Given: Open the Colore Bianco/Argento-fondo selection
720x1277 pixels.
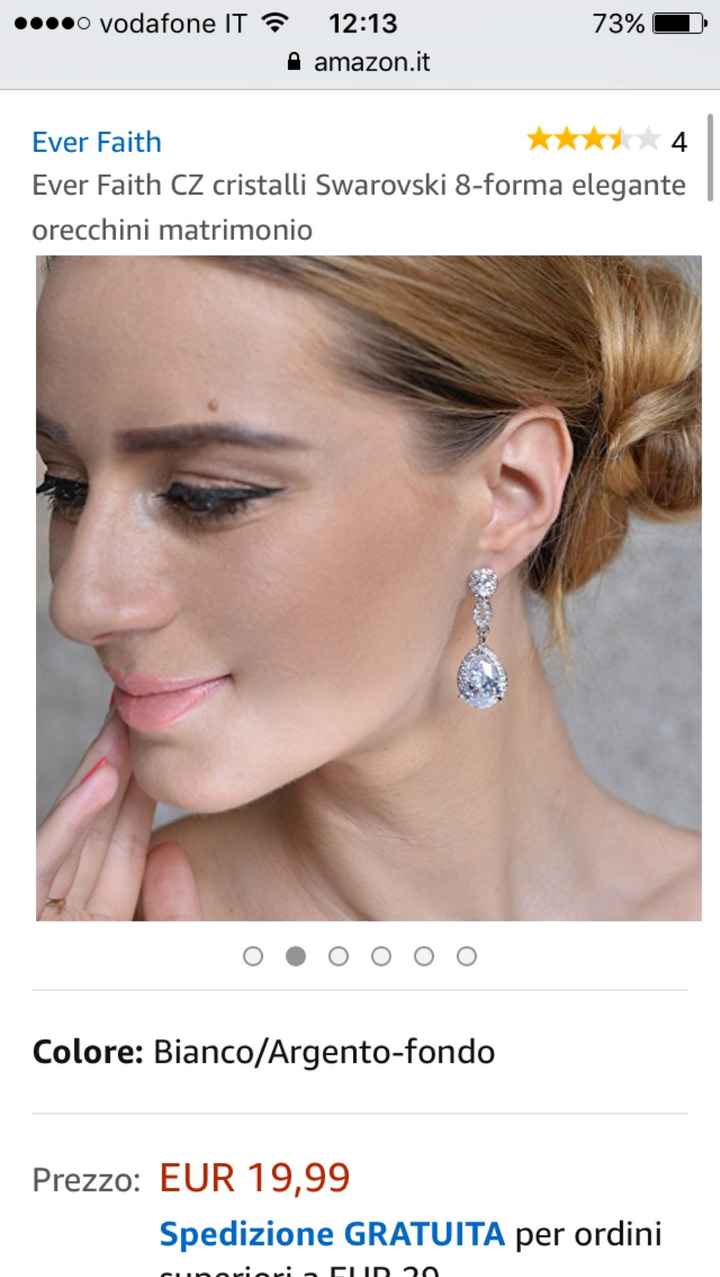Looking at the screenshot, I should tap(263, 1052).
